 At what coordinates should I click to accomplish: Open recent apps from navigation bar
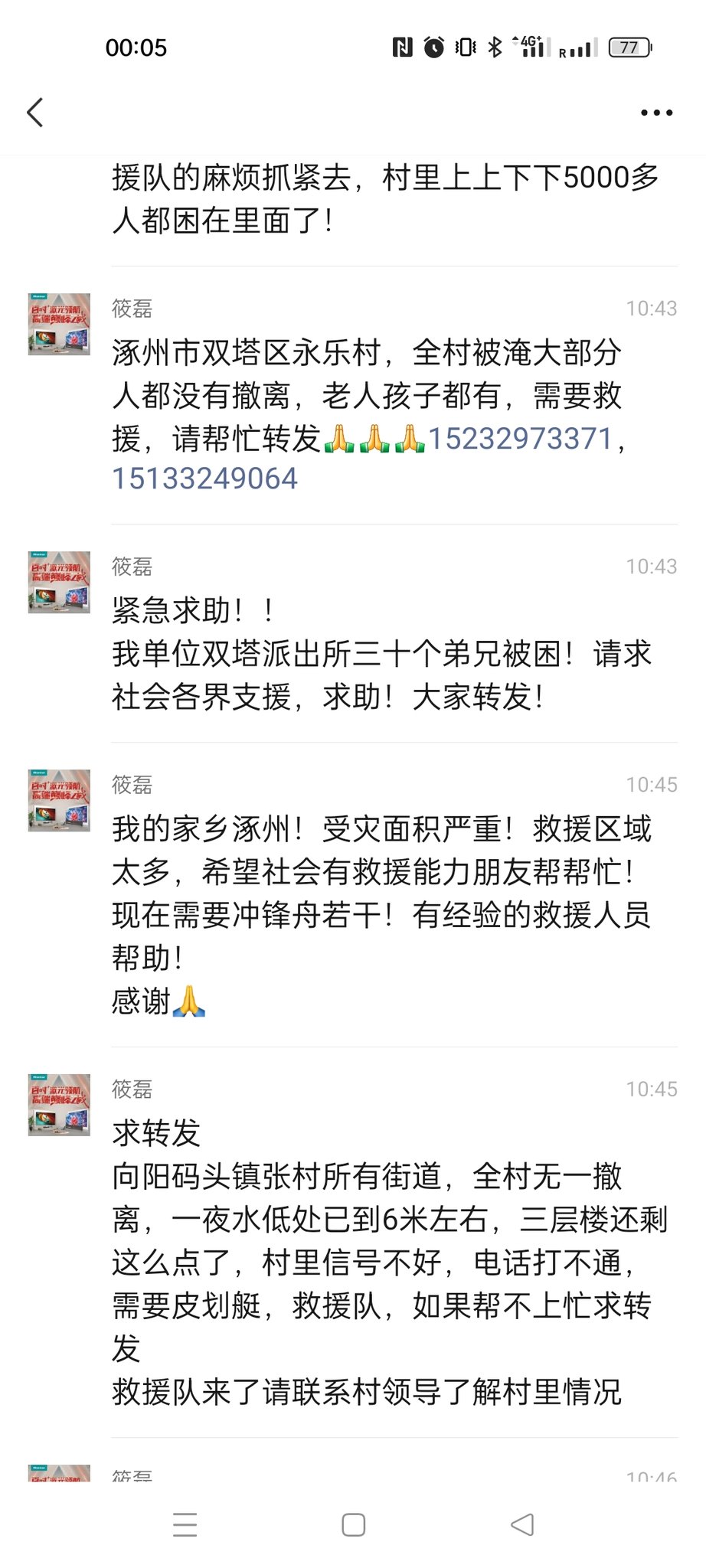click(x=185, y=1524)
